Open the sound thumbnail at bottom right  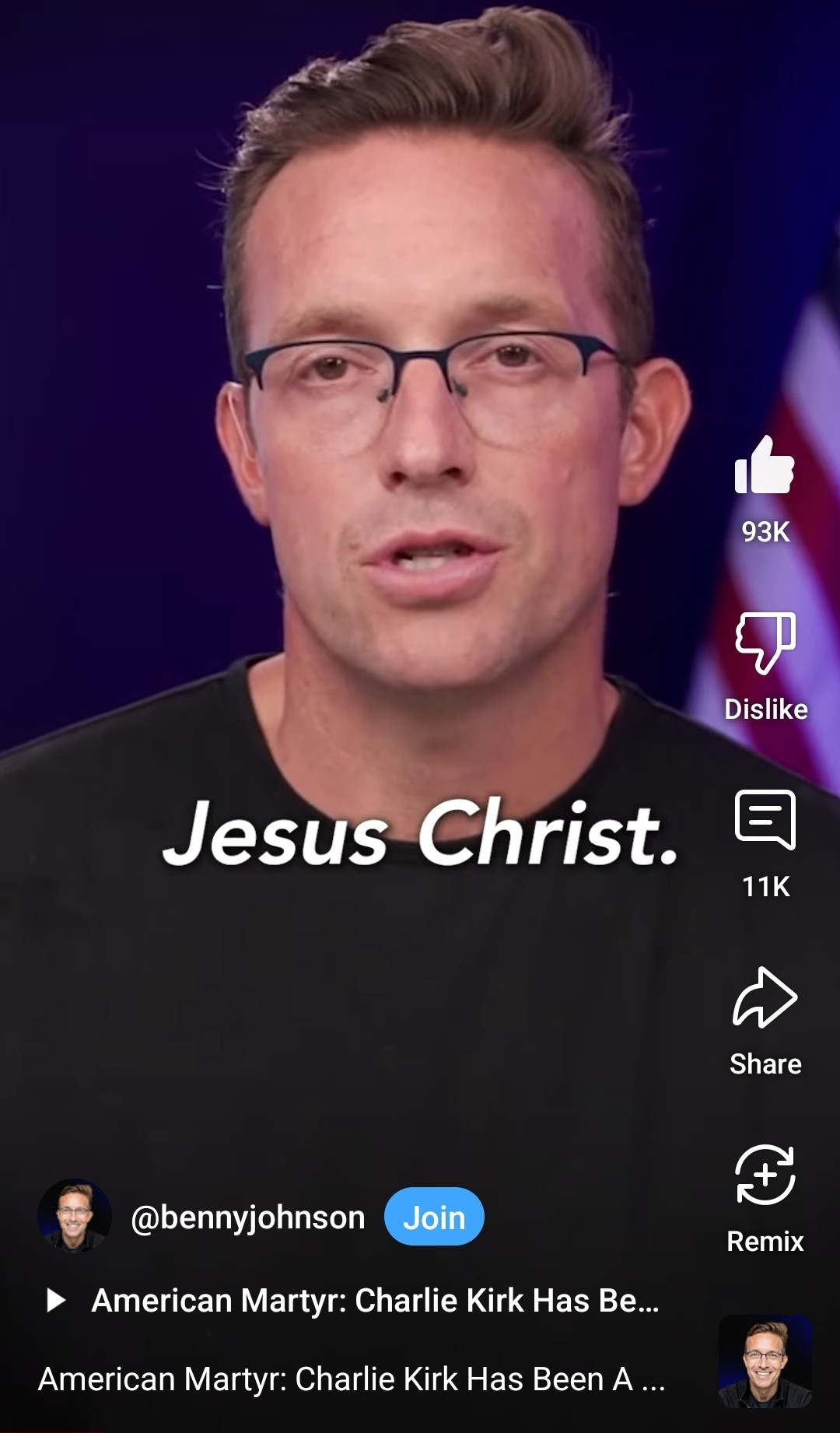[765, 1361]
